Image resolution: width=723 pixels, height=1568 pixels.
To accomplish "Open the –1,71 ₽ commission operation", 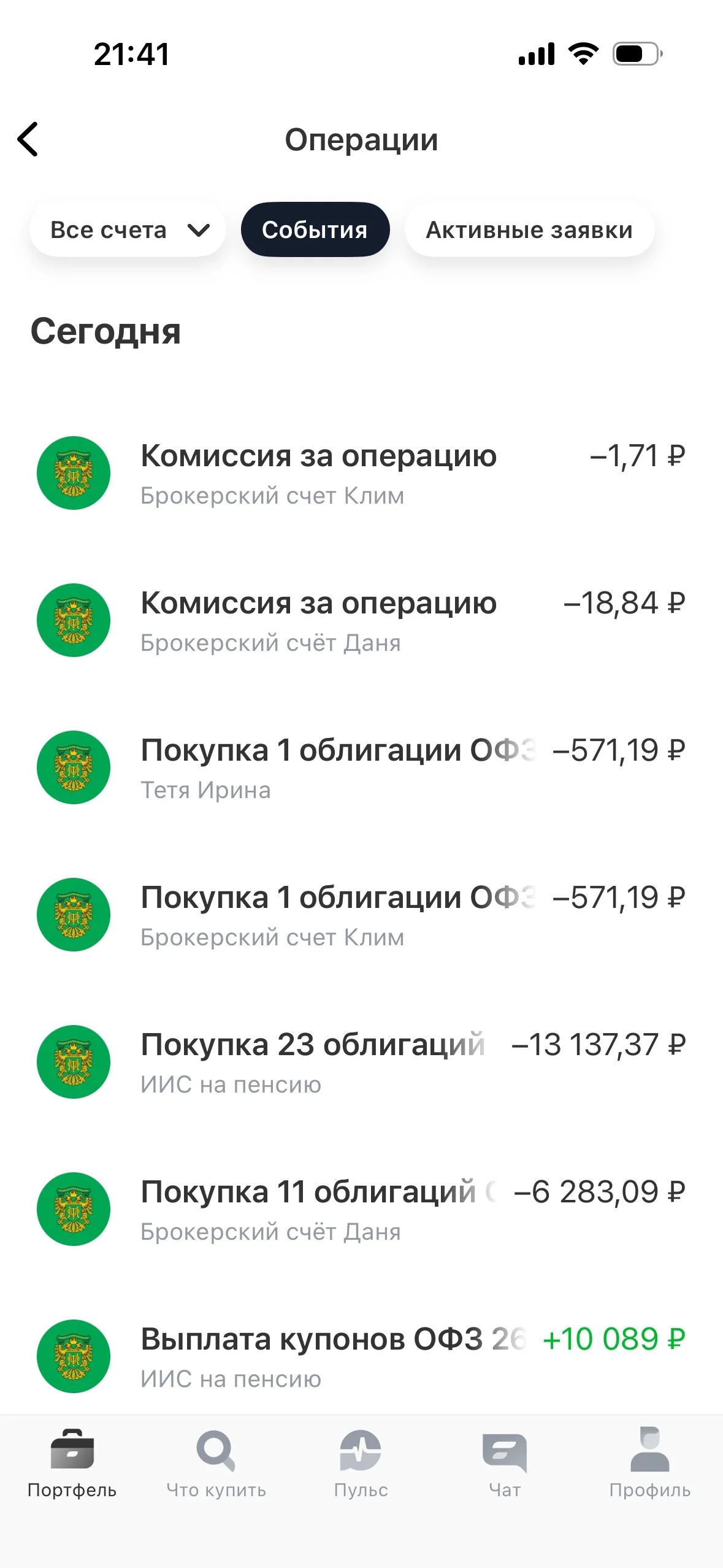I will click(x=361, y=473).
